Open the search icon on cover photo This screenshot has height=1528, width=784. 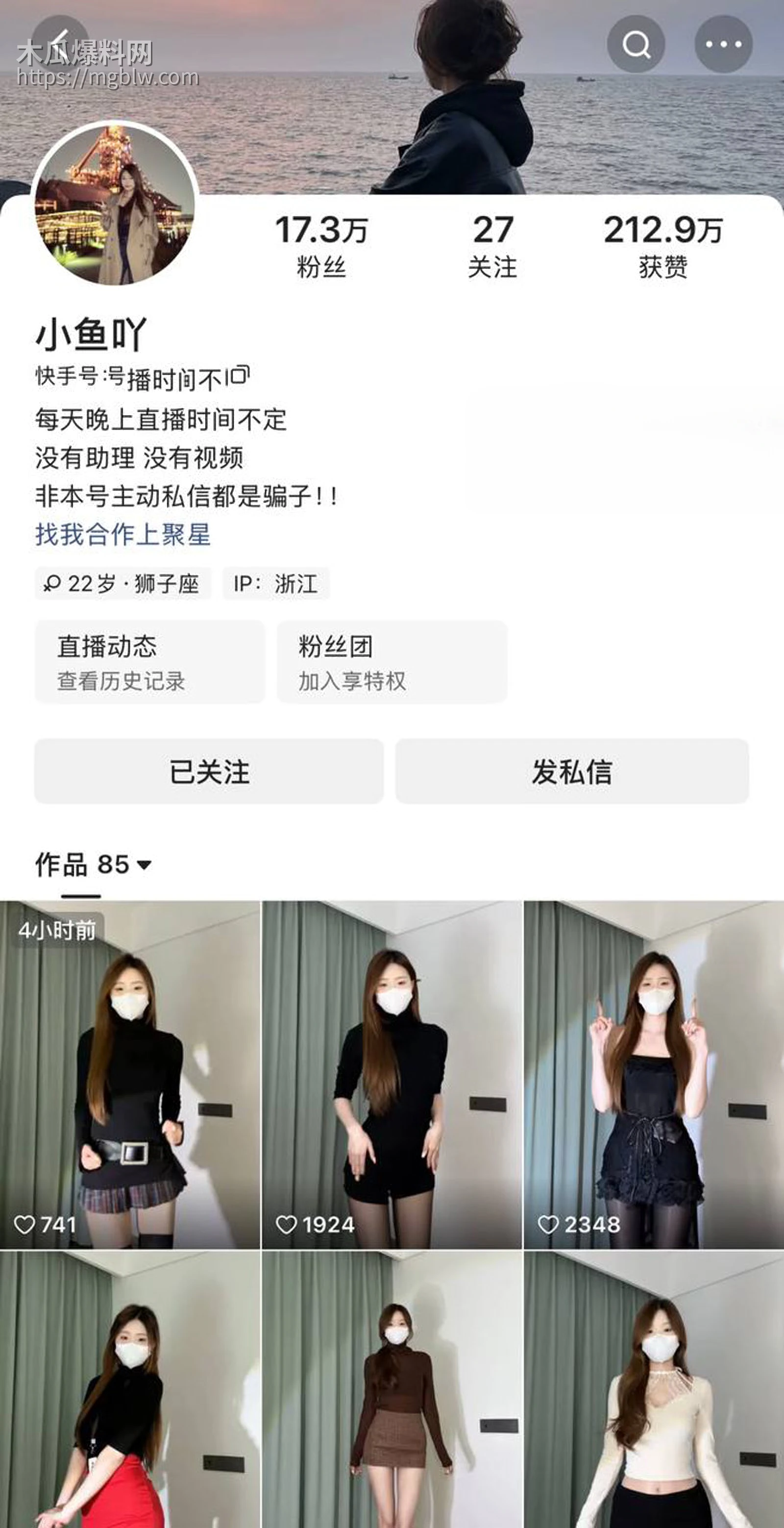pos(637,43)
